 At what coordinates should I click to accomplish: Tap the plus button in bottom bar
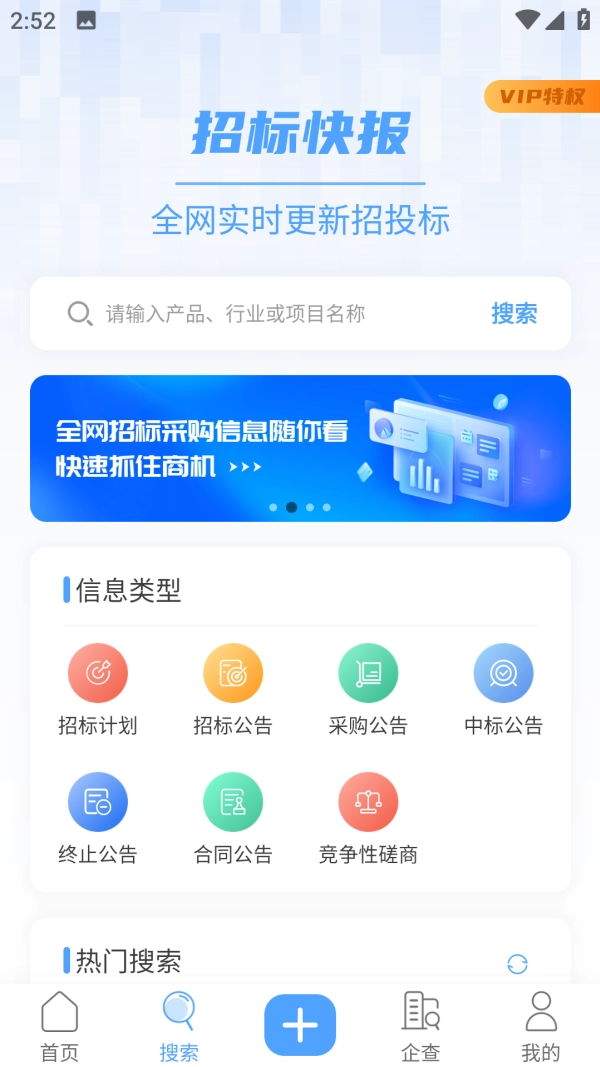pos(300,1025)
